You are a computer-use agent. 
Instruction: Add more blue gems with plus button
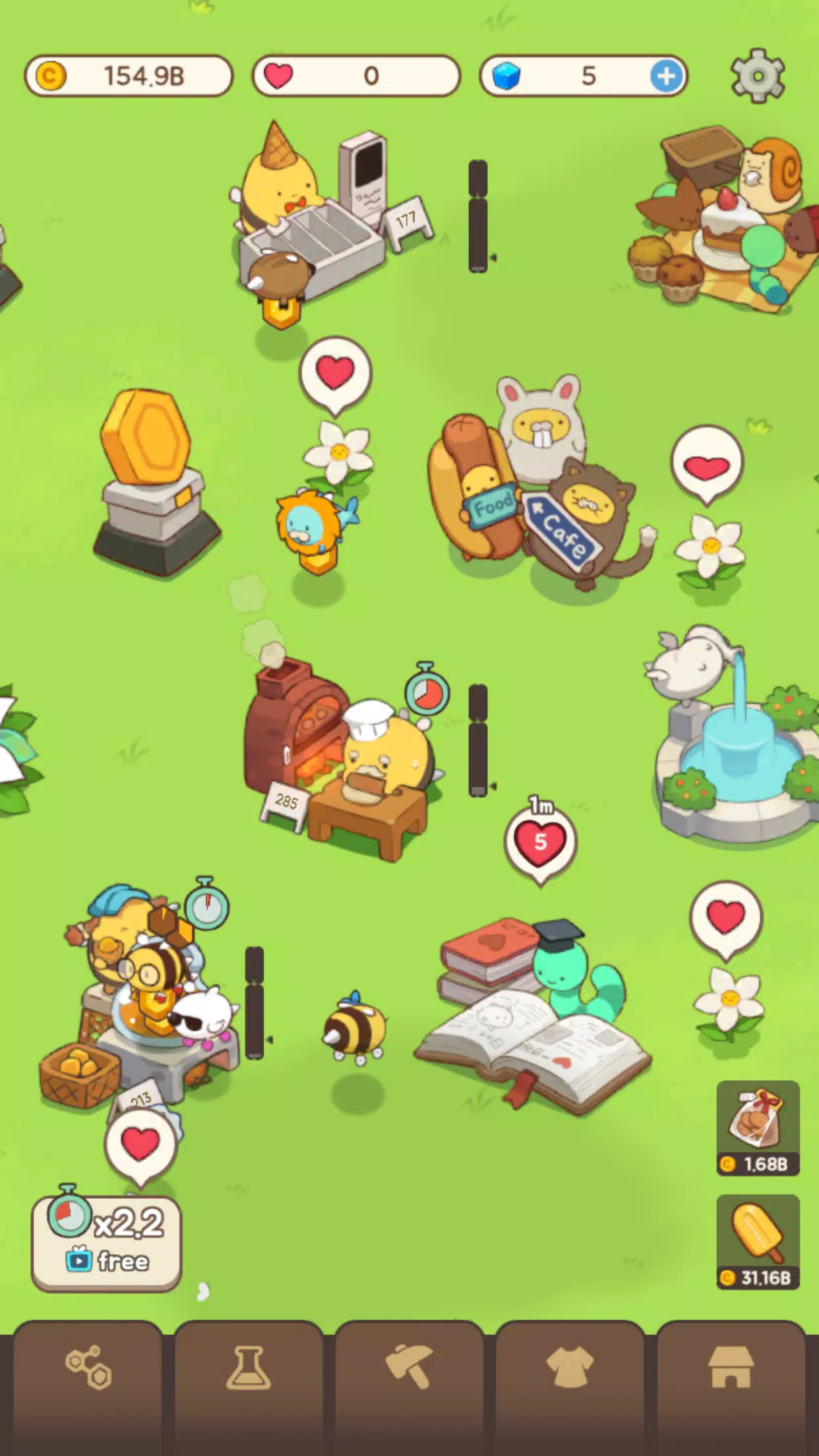[x=666, y=76]
